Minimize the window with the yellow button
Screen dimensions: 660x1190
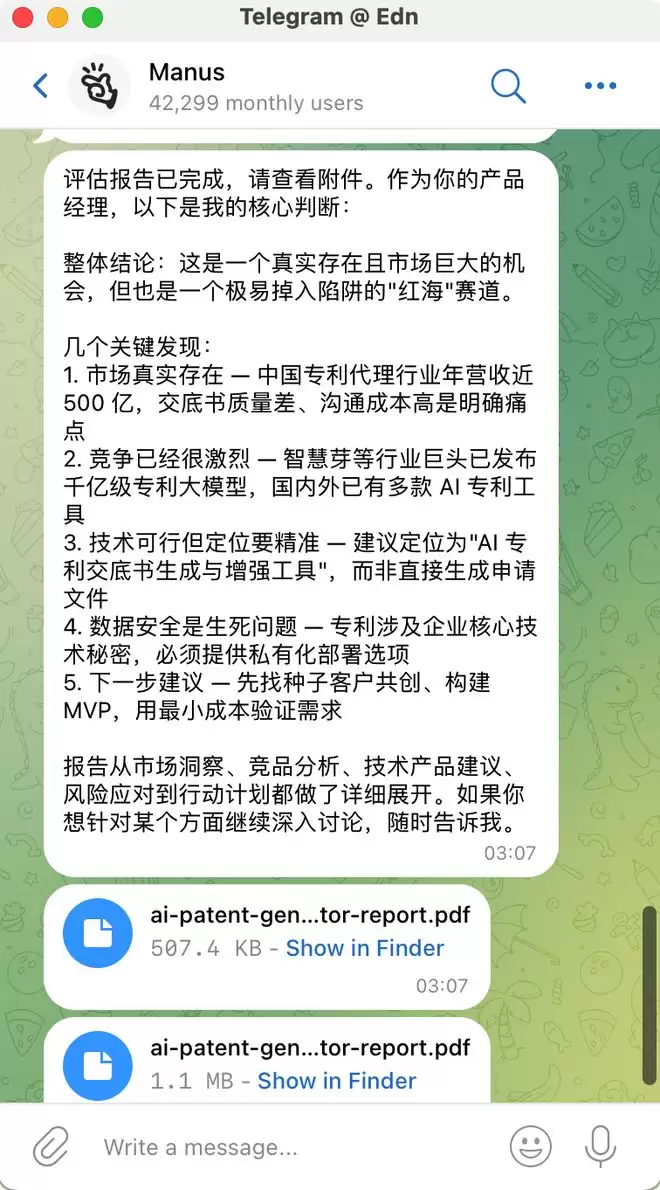(57, 17)
